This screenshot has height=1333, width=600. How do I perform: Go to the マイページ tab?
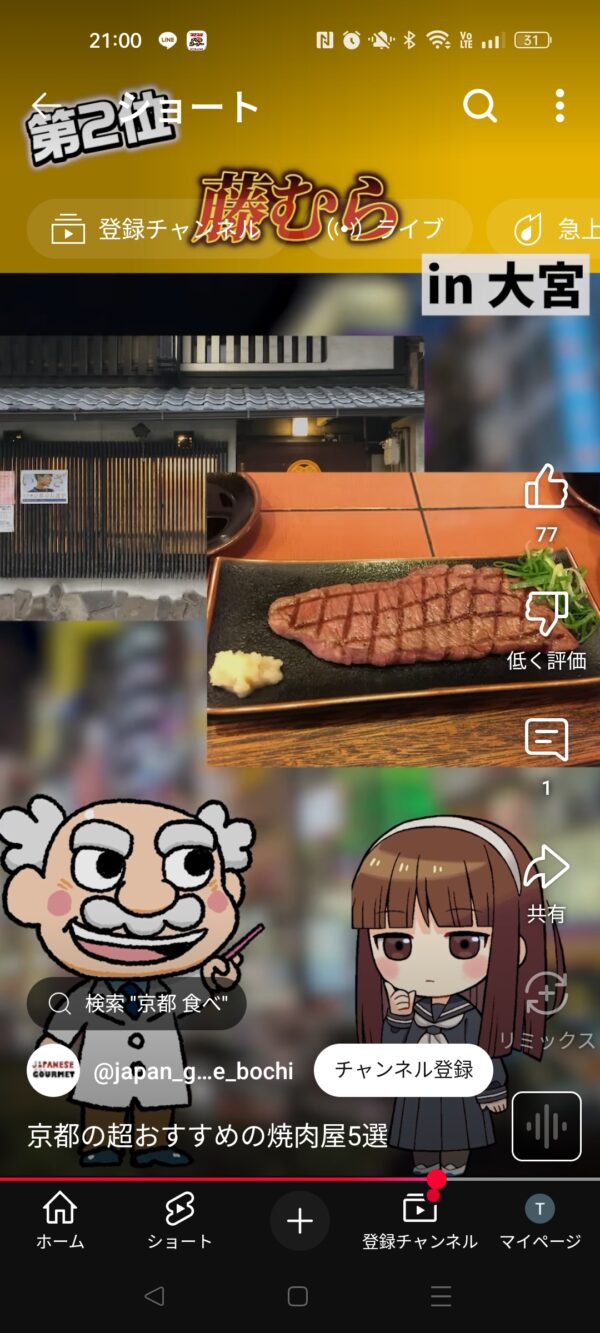click(540, 1221)
